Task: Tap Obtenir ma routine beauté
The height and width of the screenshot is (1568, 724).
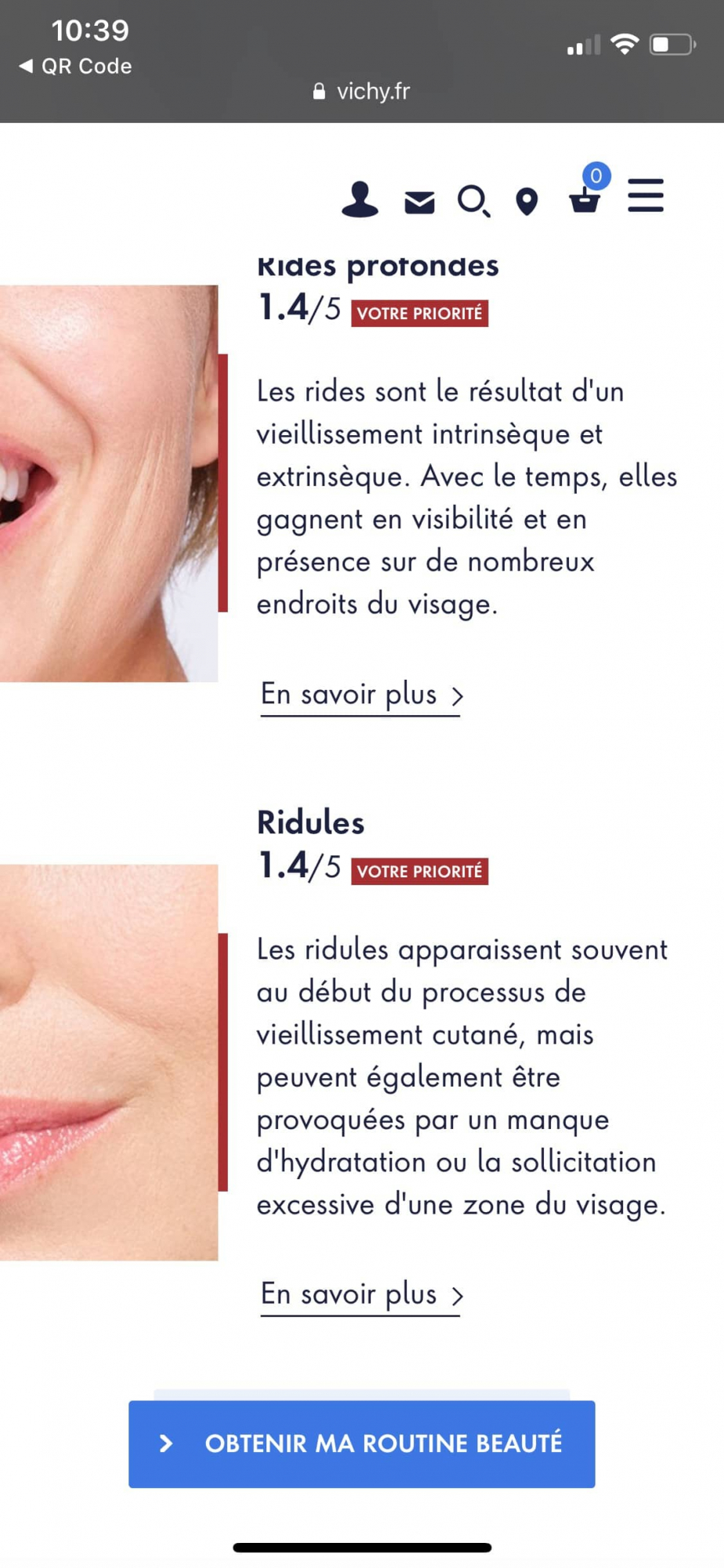Action: (x=361, y=1443)
